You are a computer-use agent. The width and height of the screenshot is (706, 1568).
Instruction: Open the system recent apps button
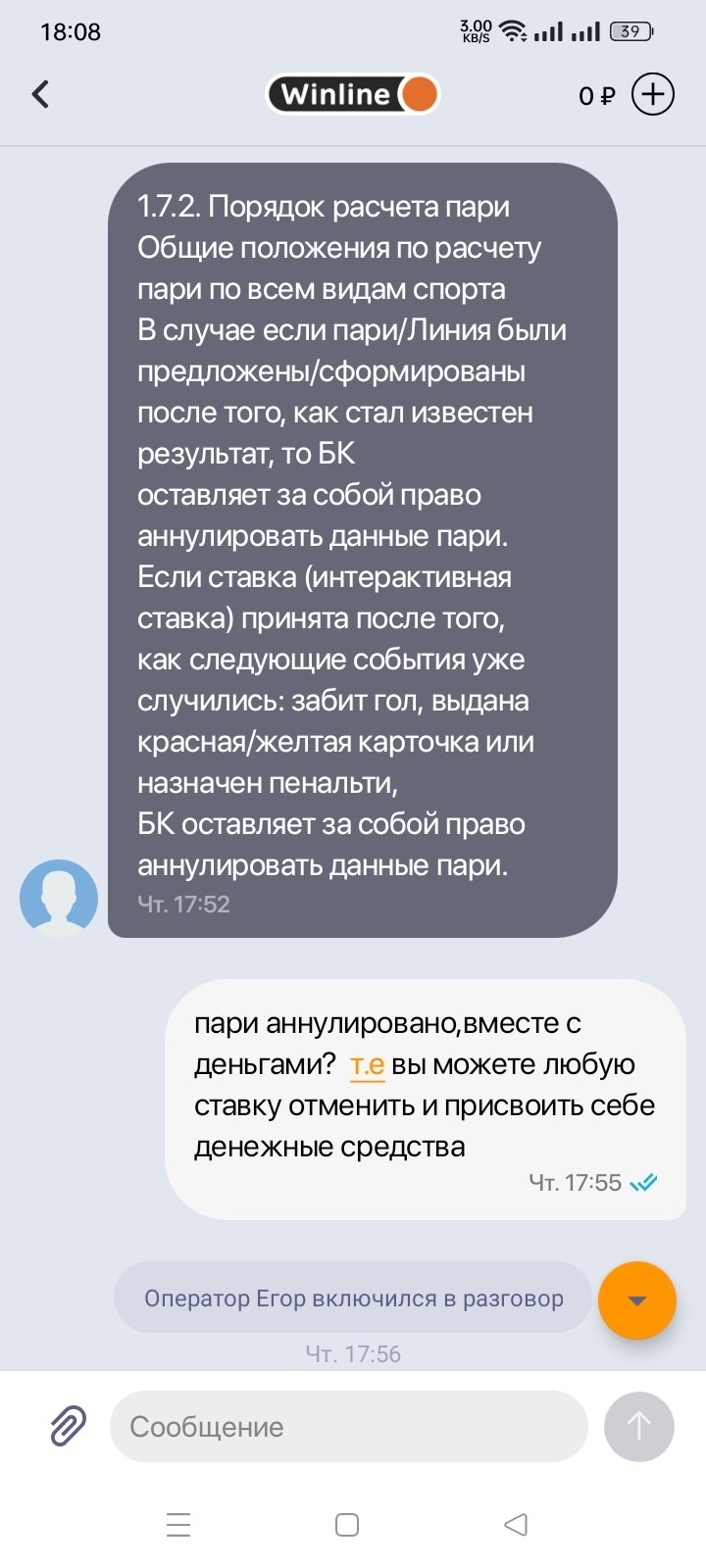coord(178,1525)
